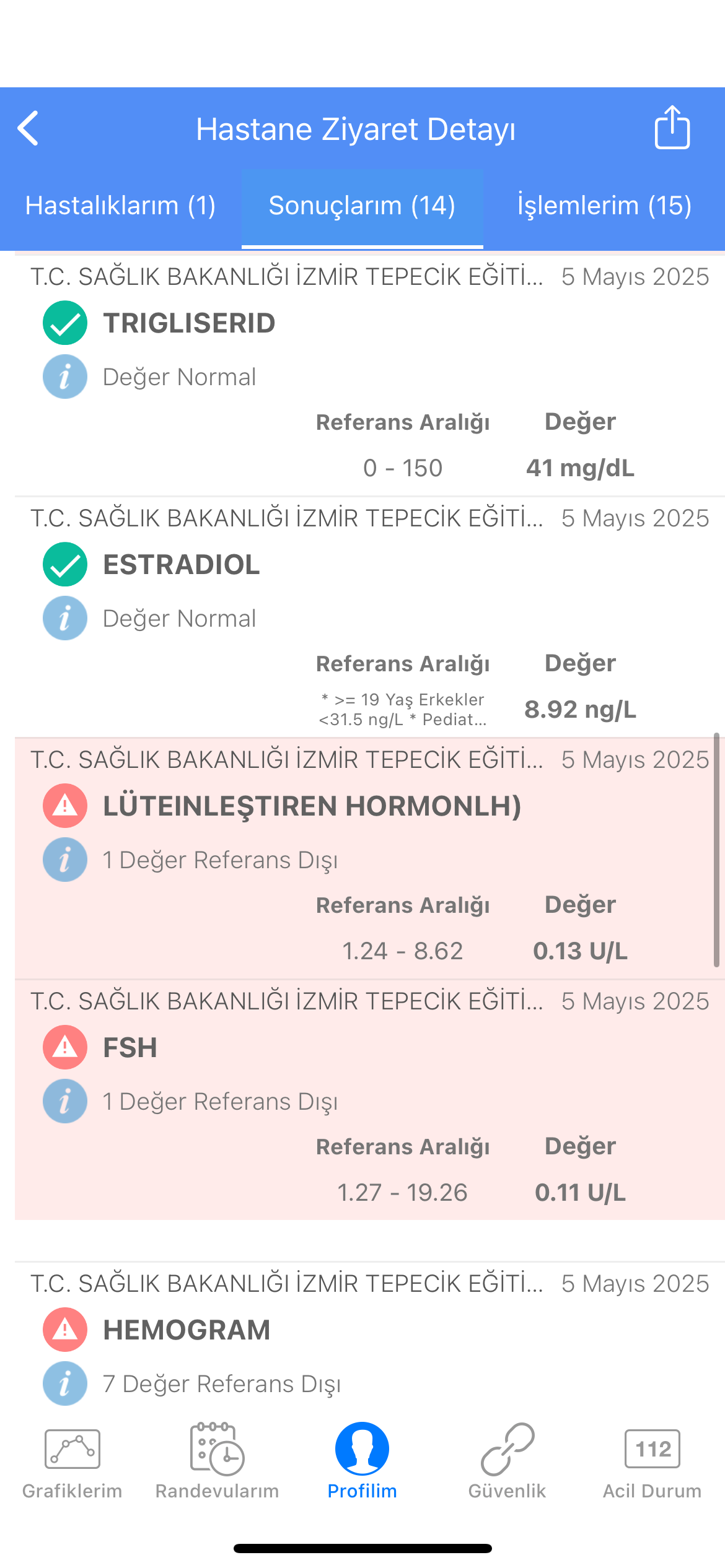725x1568 pixels.
Task: Tap info icon under FSH
Action: point(65,1101)
